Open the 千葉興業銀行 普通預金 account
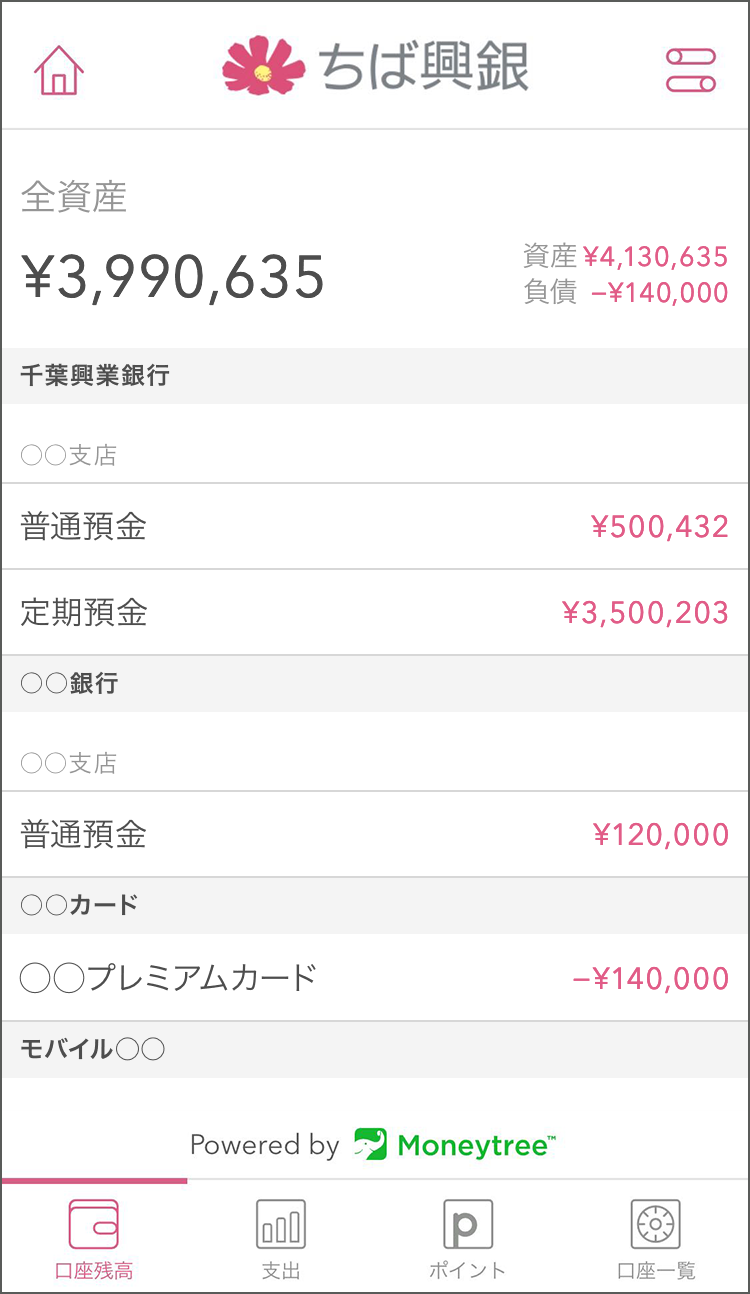The width and height of the screenshot is (750, 1294). pos(375,526)
